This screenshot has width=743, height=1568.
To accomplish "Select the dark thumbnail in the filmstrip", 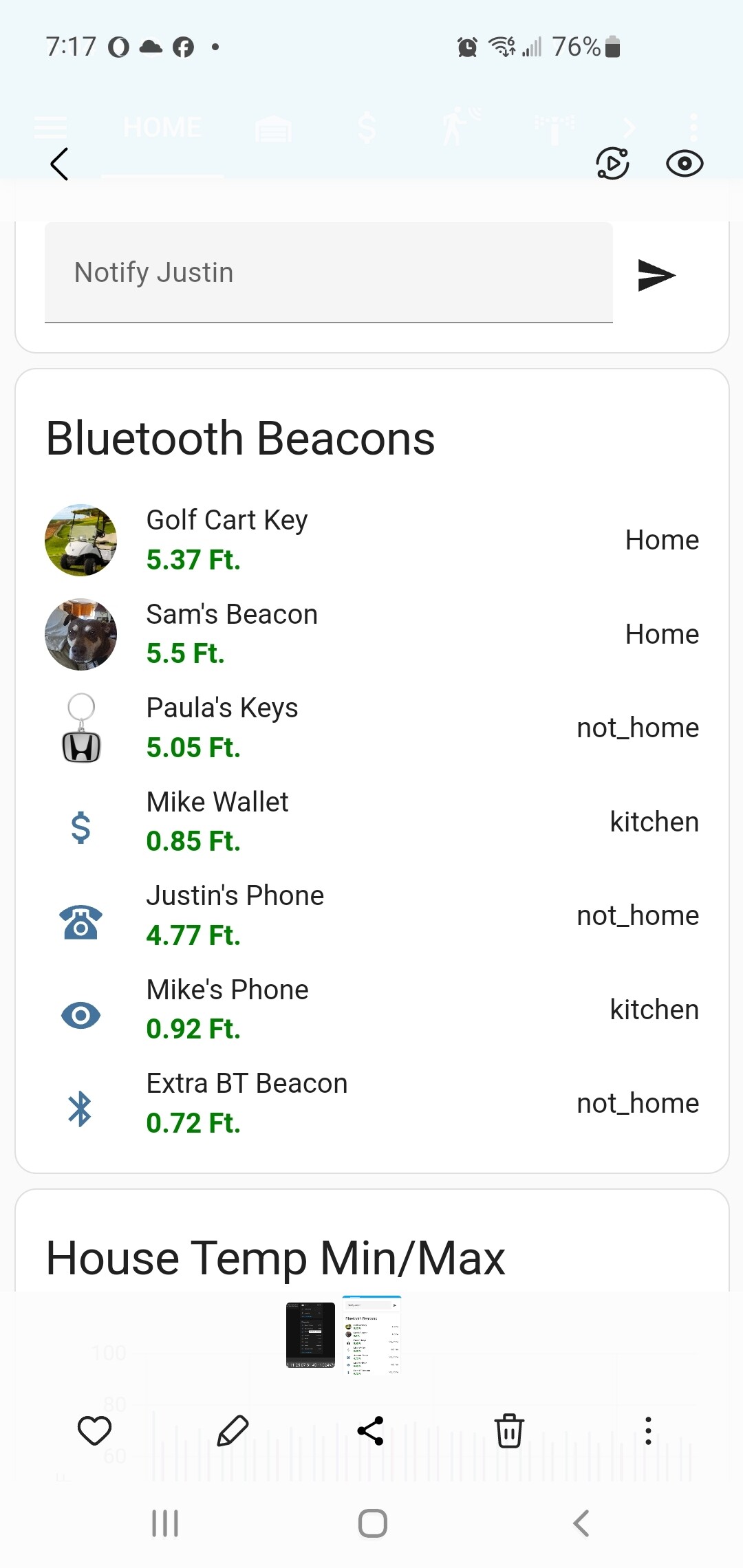I will click(x=310, y=1335).
